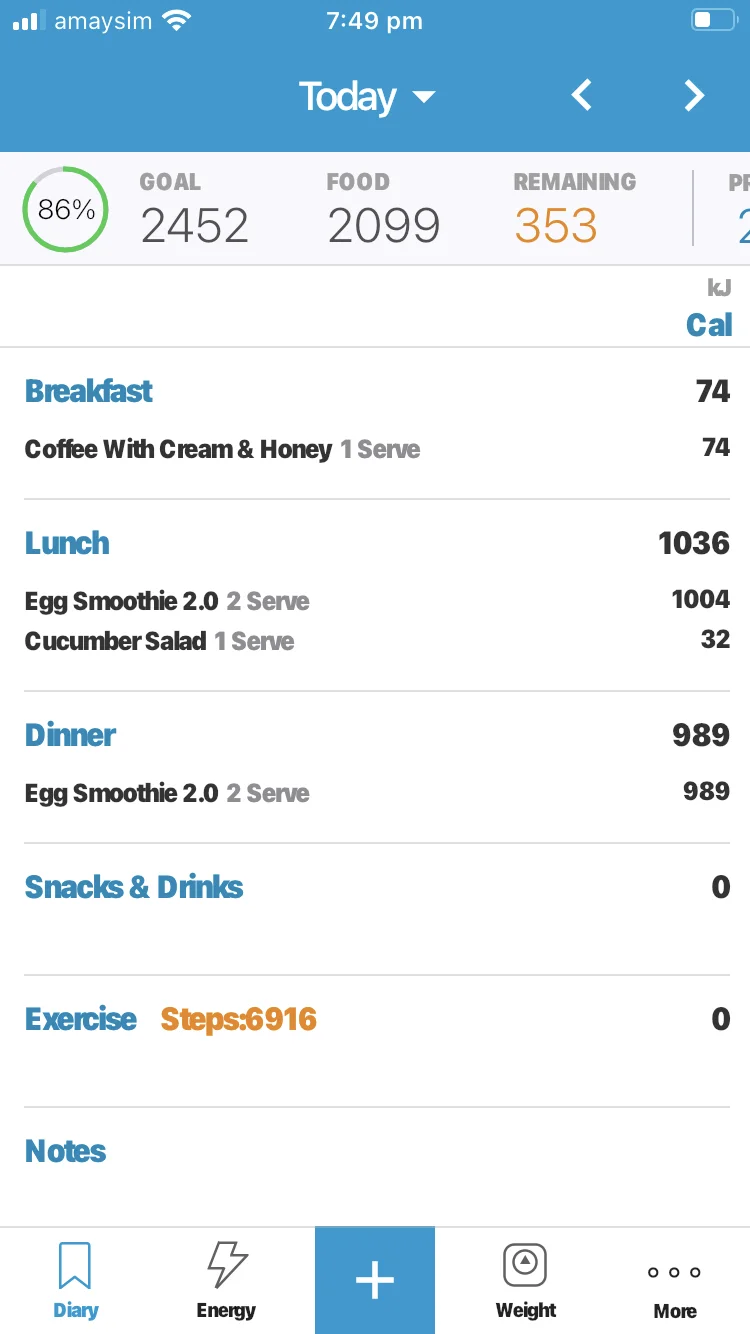Switch to the Energy tab
This screenshot has width=750, height=1334.
point(226,1281)
